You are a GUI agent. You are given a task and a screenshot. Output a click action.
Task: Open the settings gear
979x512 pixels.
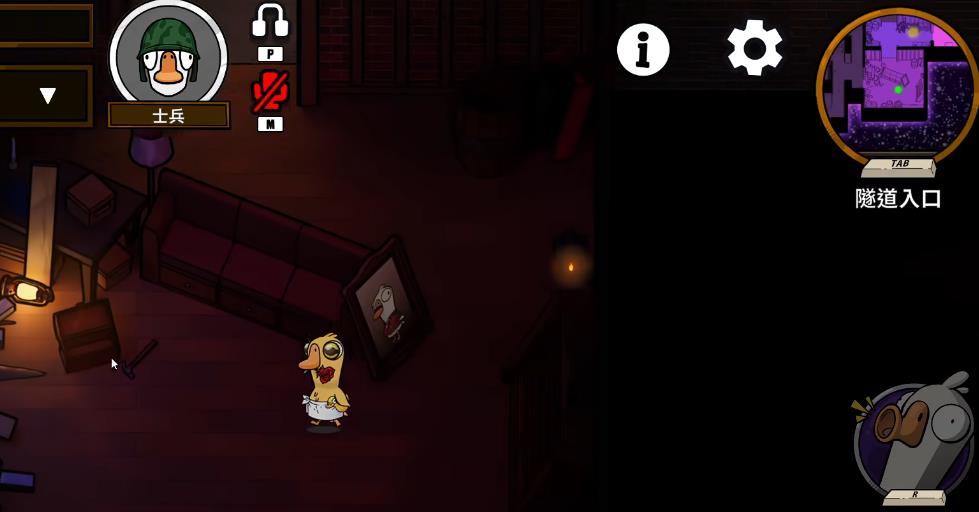tap(754, 48)
